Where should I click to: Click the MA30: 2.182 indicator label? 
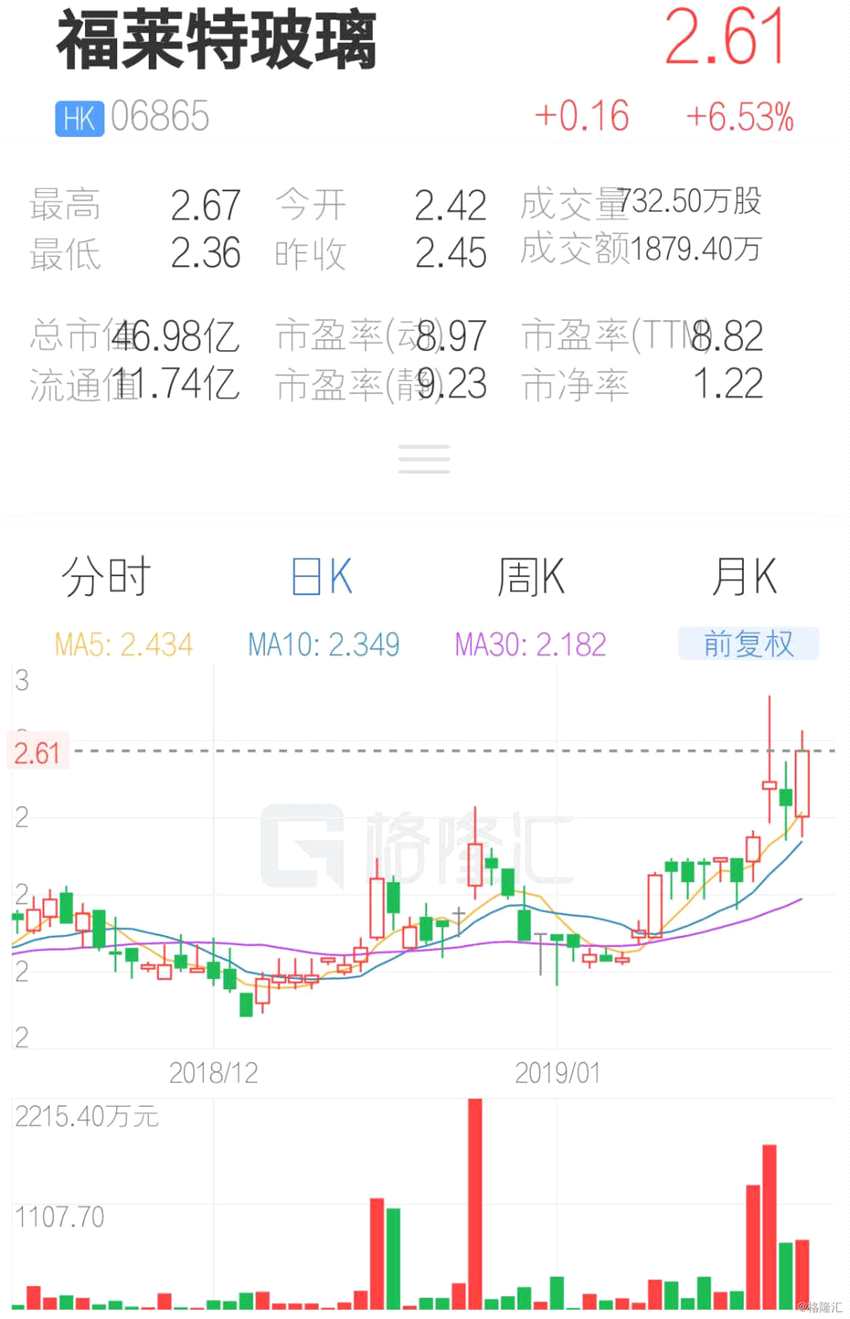coord(528,644)
